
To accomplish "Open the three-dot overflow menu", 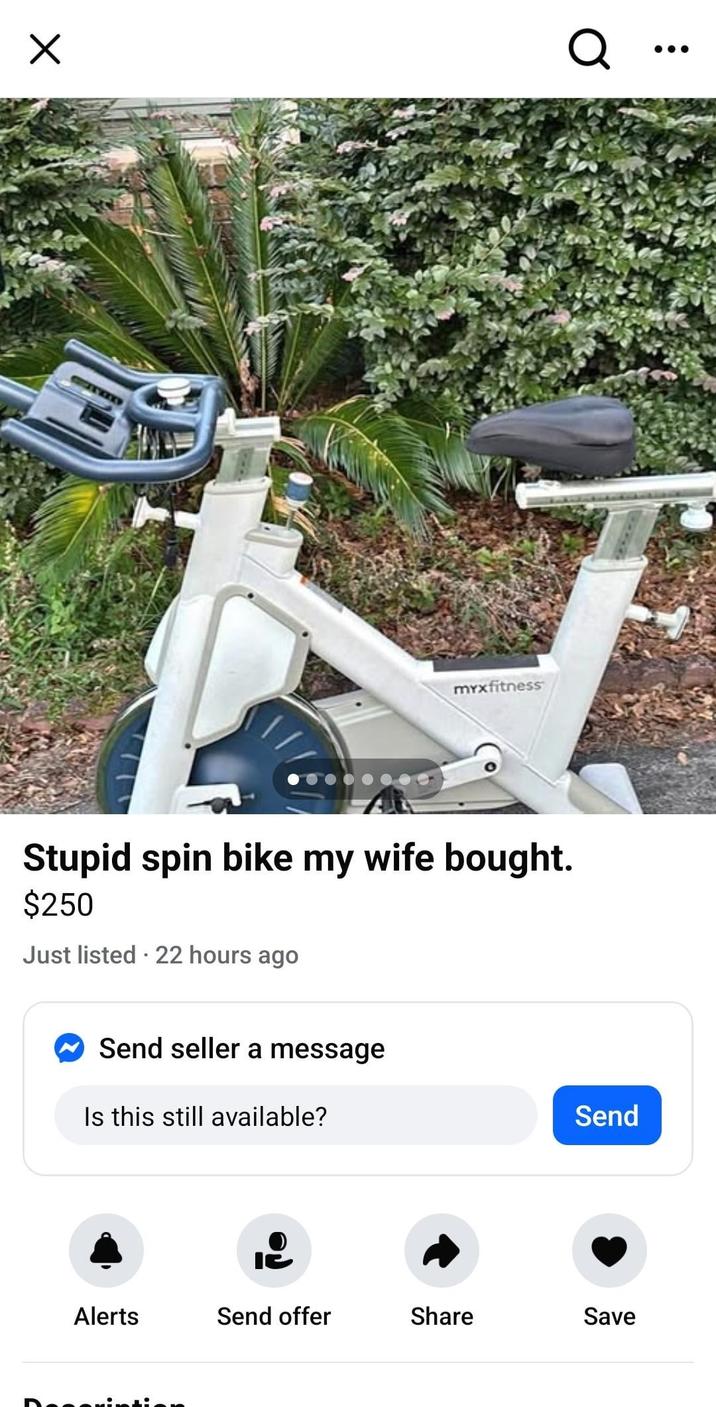I will click(x=670, y=48).
